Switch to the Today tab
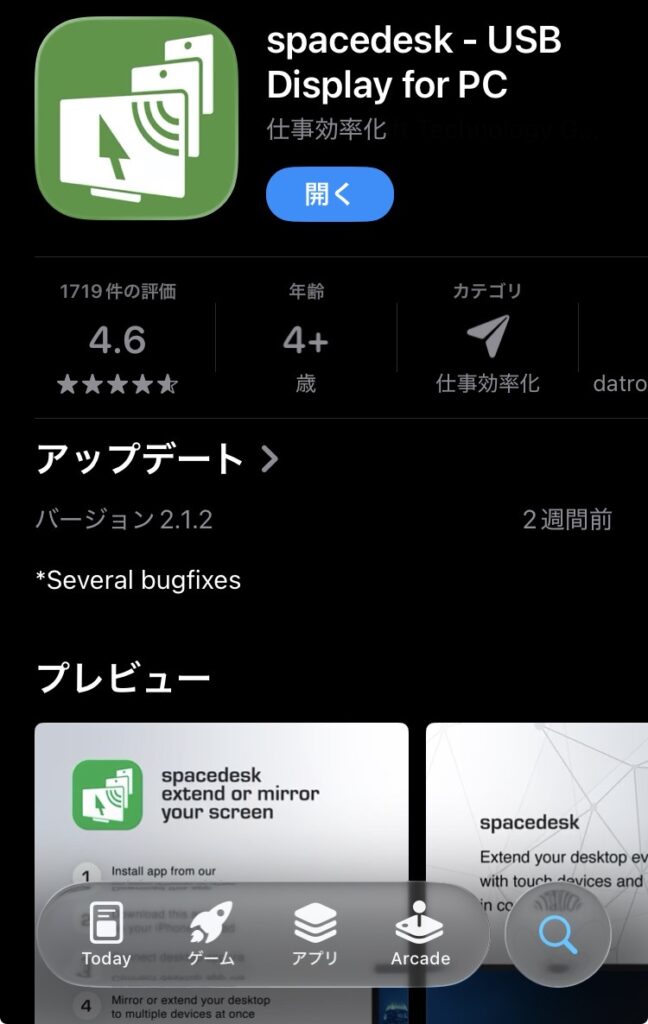This screenshot has height=1024, width=648. (106, 934)
